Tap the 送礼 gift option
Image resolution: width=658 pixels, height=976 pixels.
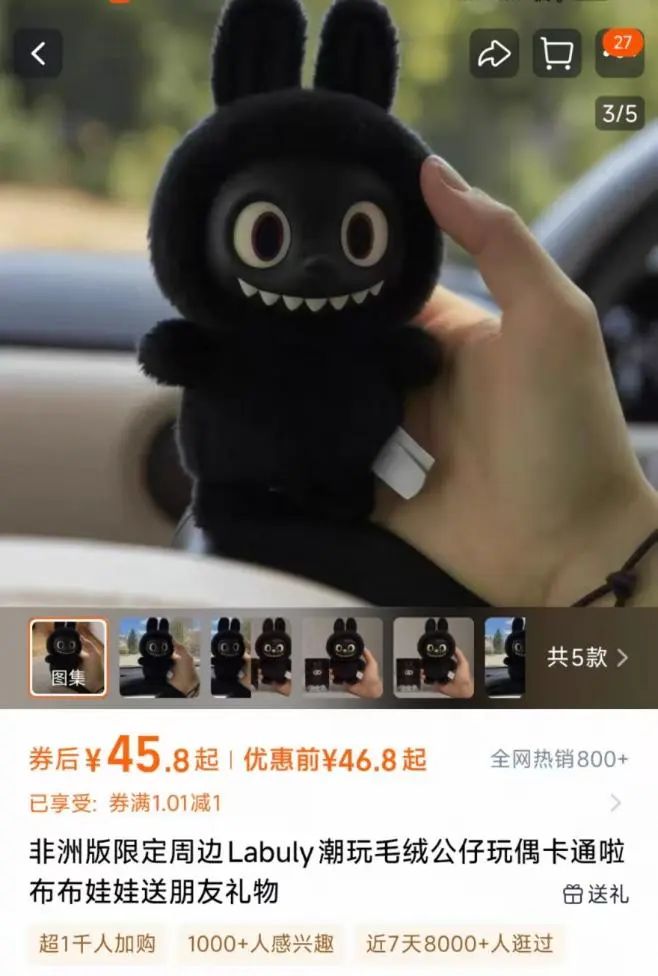click(596, 894)
